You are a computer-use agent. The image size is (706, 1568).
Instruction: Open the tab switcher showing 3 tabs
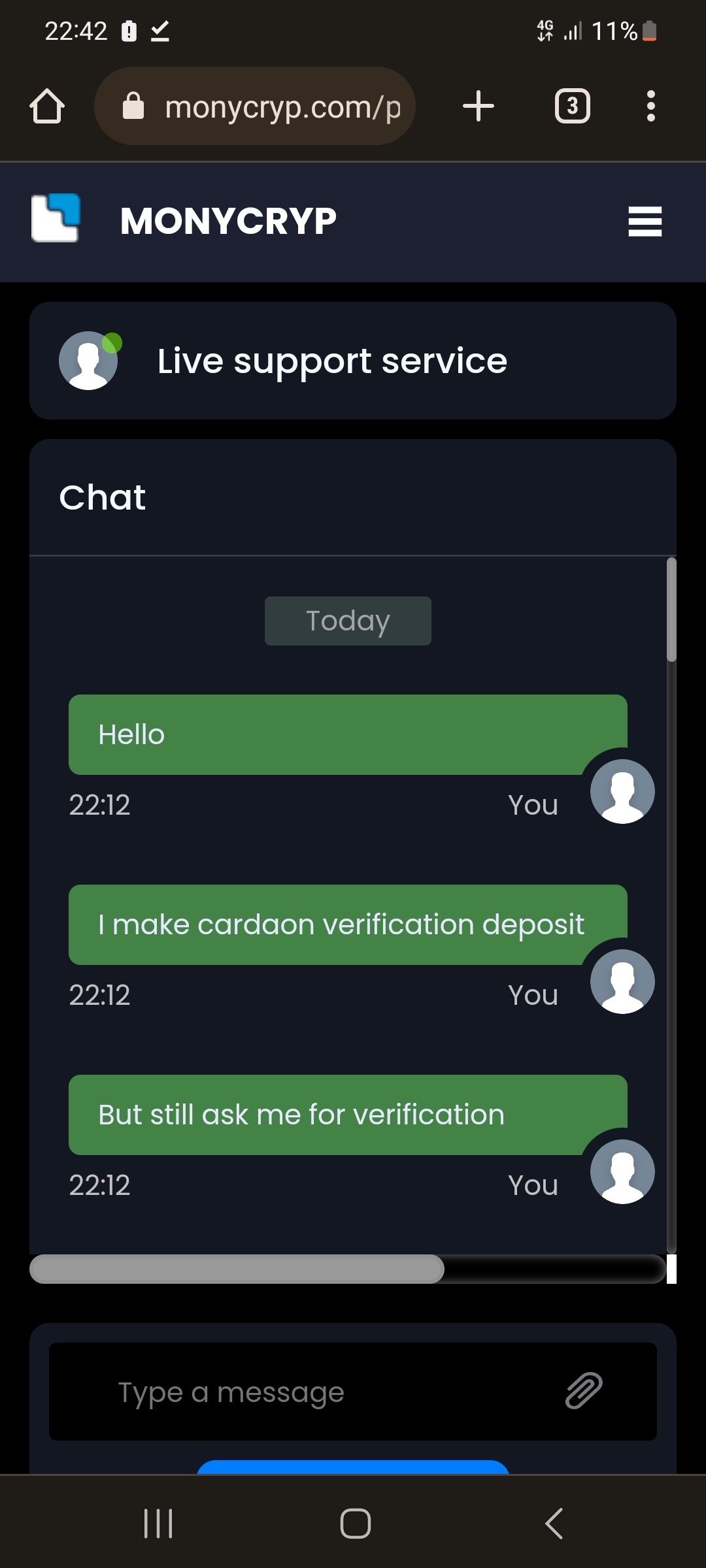pyautogui.click(x=573, y=106)
